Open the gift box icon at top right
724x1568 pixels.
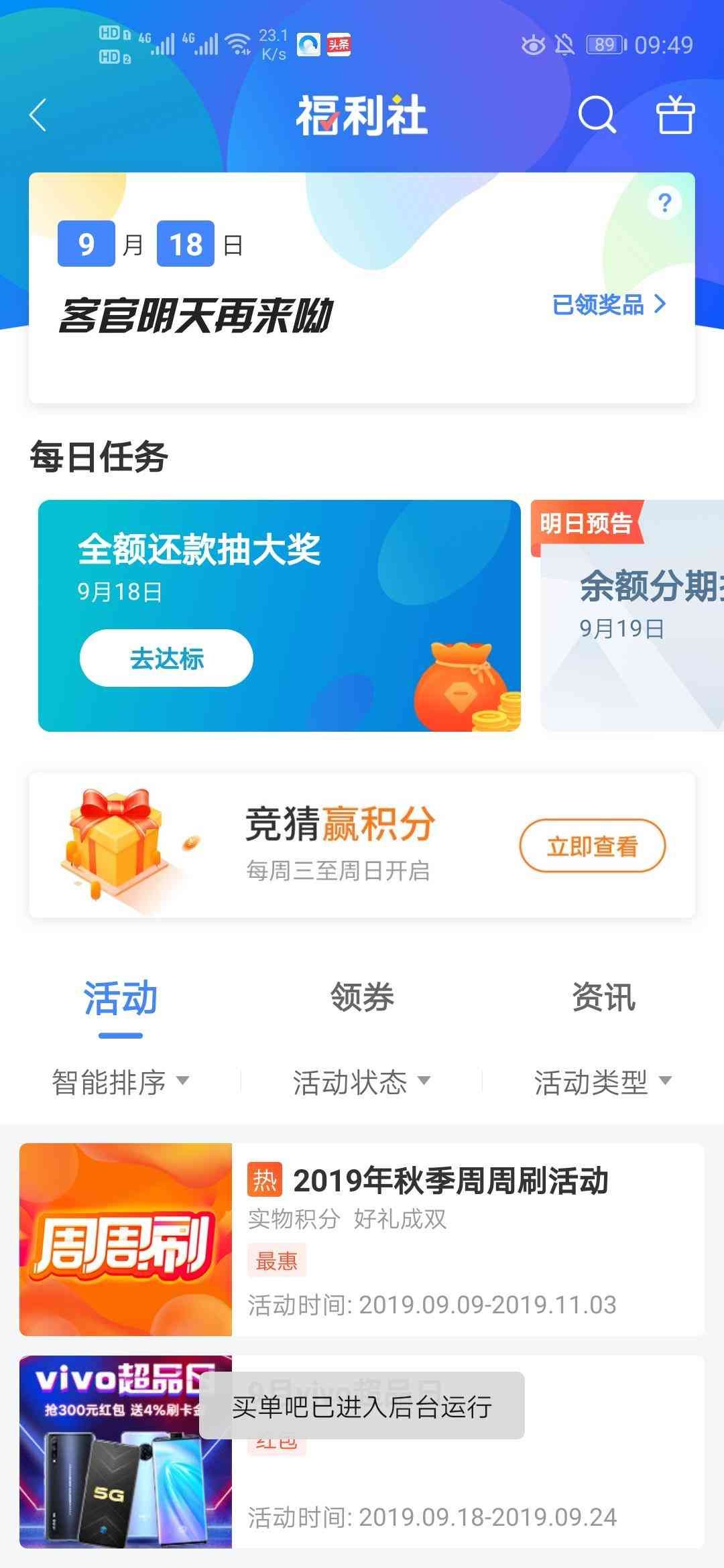pyautogui.click(x=676, y=117)
